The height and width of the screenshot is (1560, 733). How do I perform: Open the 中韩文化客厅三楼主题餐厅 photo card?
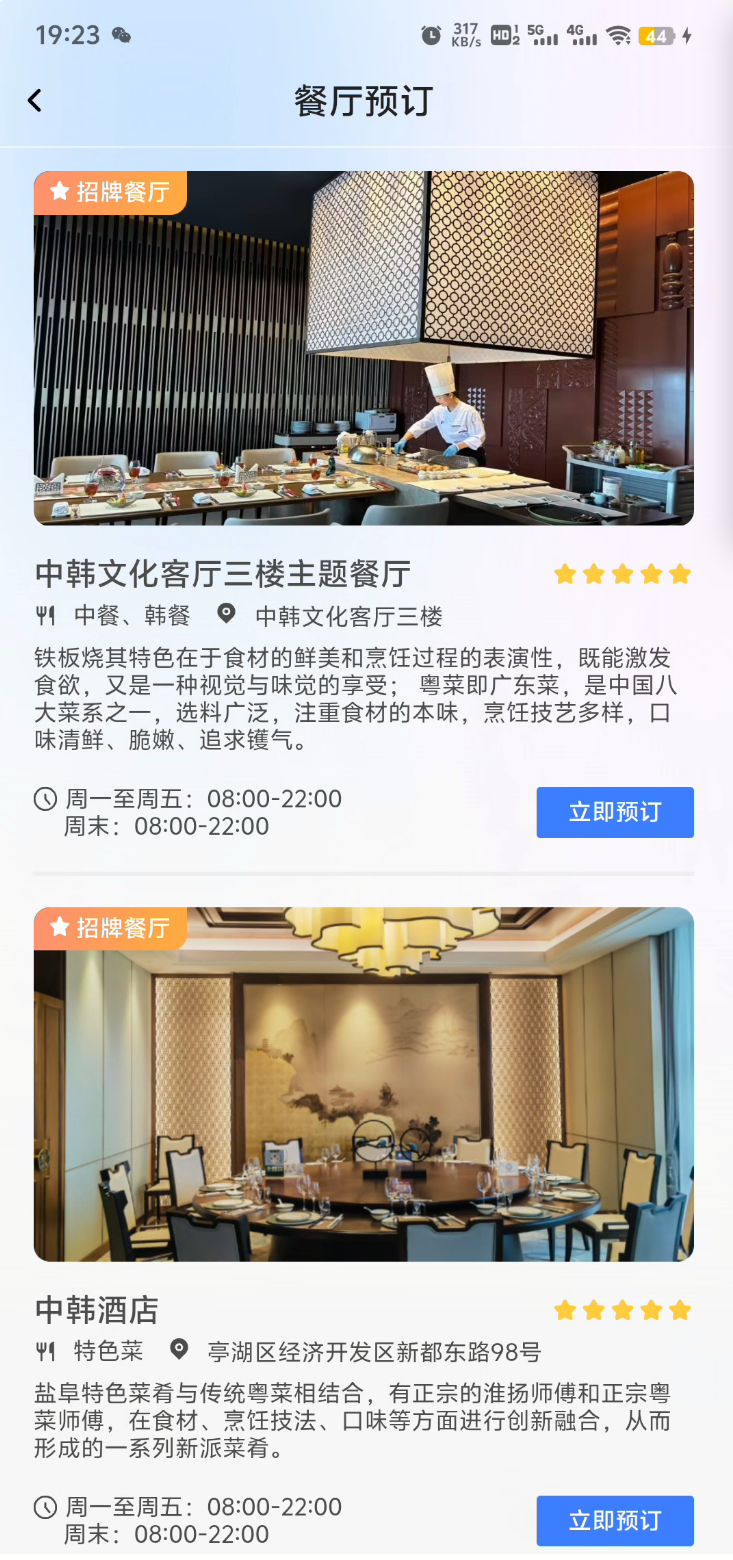364,348
